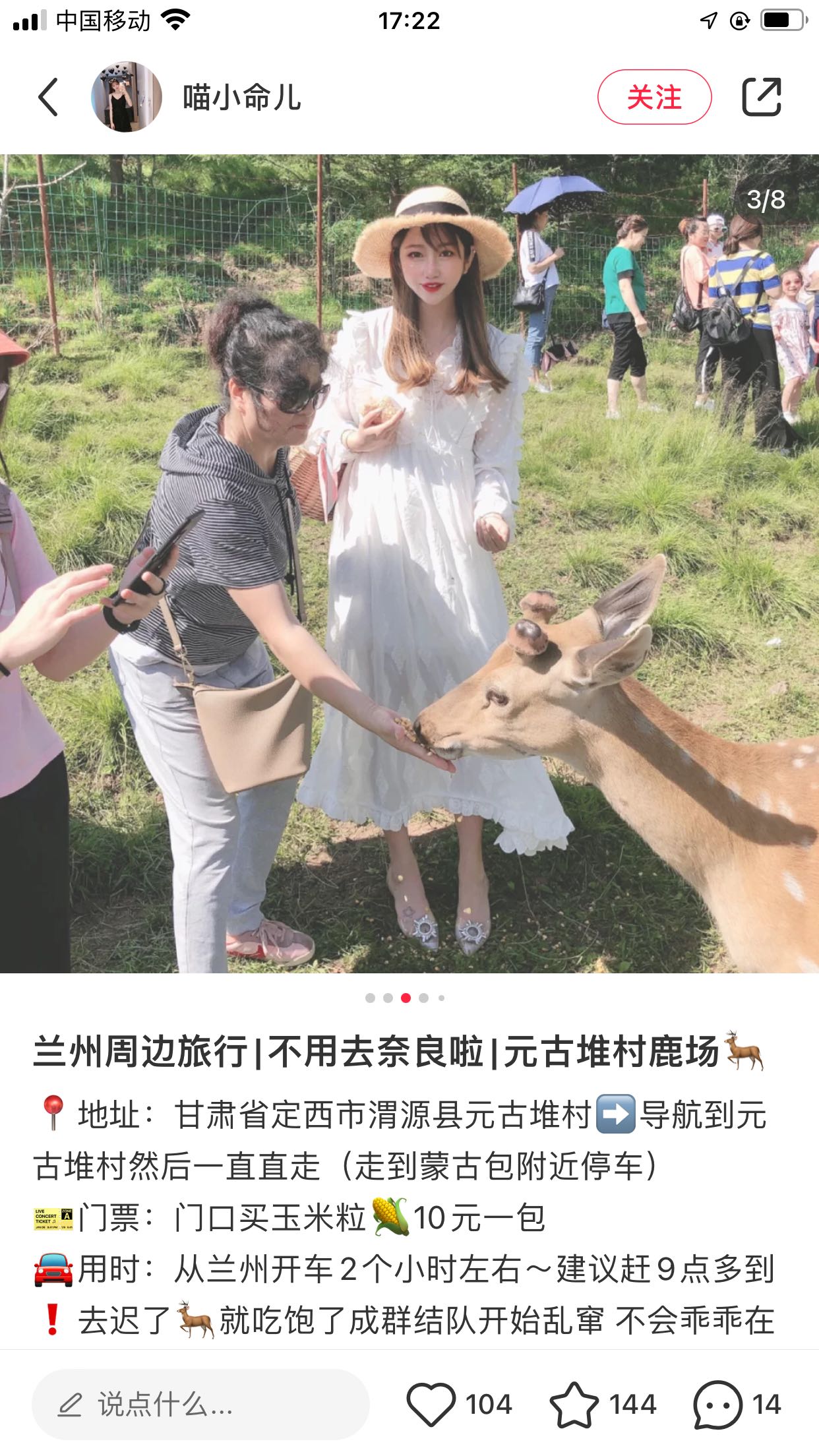Share this post via the share icon

point(762,97)
